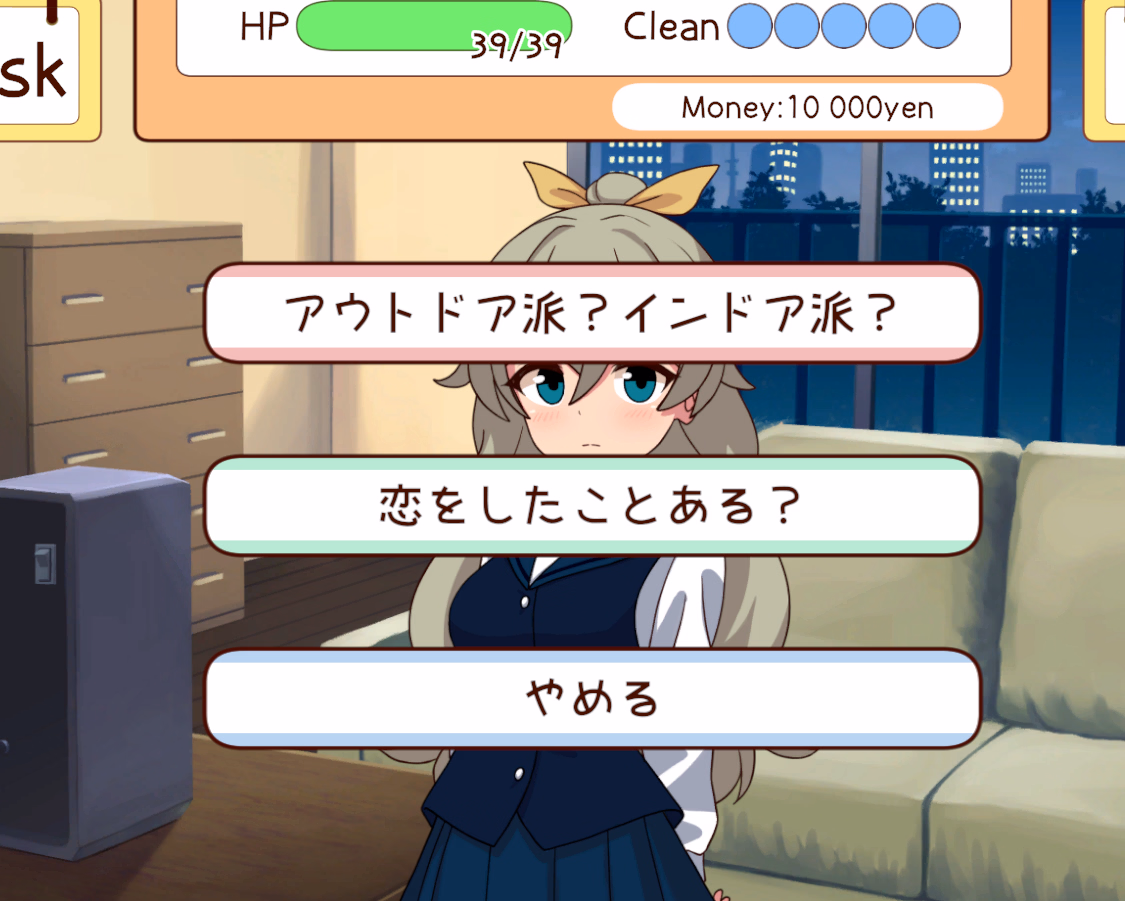Tap やめる to cancel asking
Viewport: 1125px width, 901px height.
tap(591, 698)
